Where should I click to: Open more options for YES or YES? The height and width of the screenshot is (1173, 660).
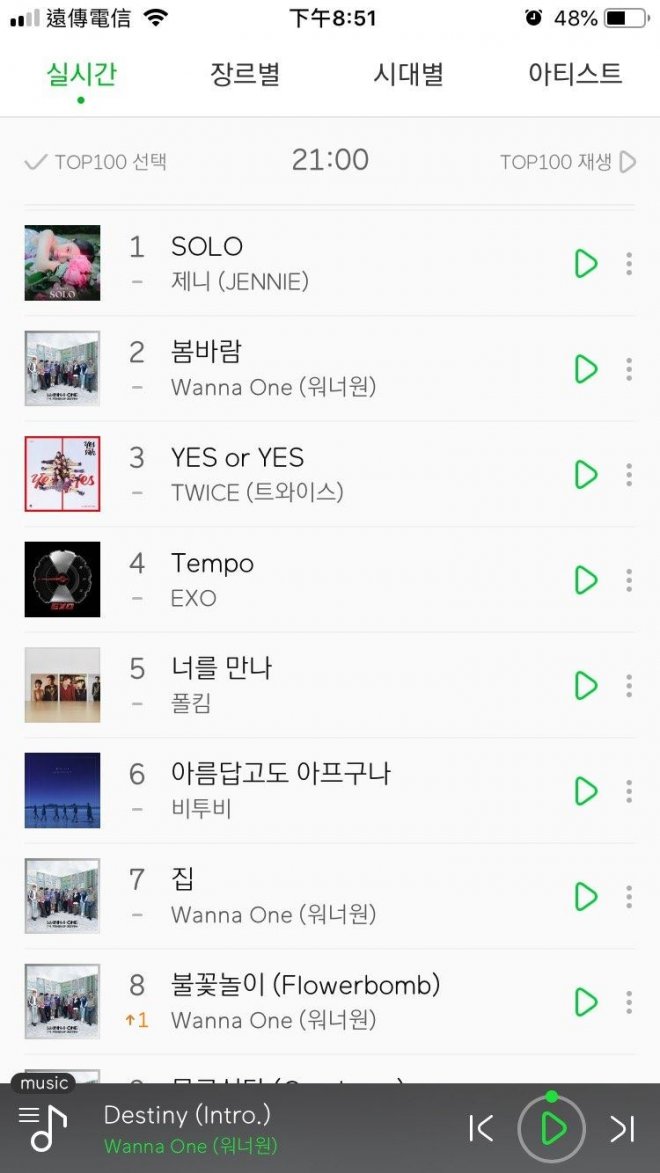629,474
